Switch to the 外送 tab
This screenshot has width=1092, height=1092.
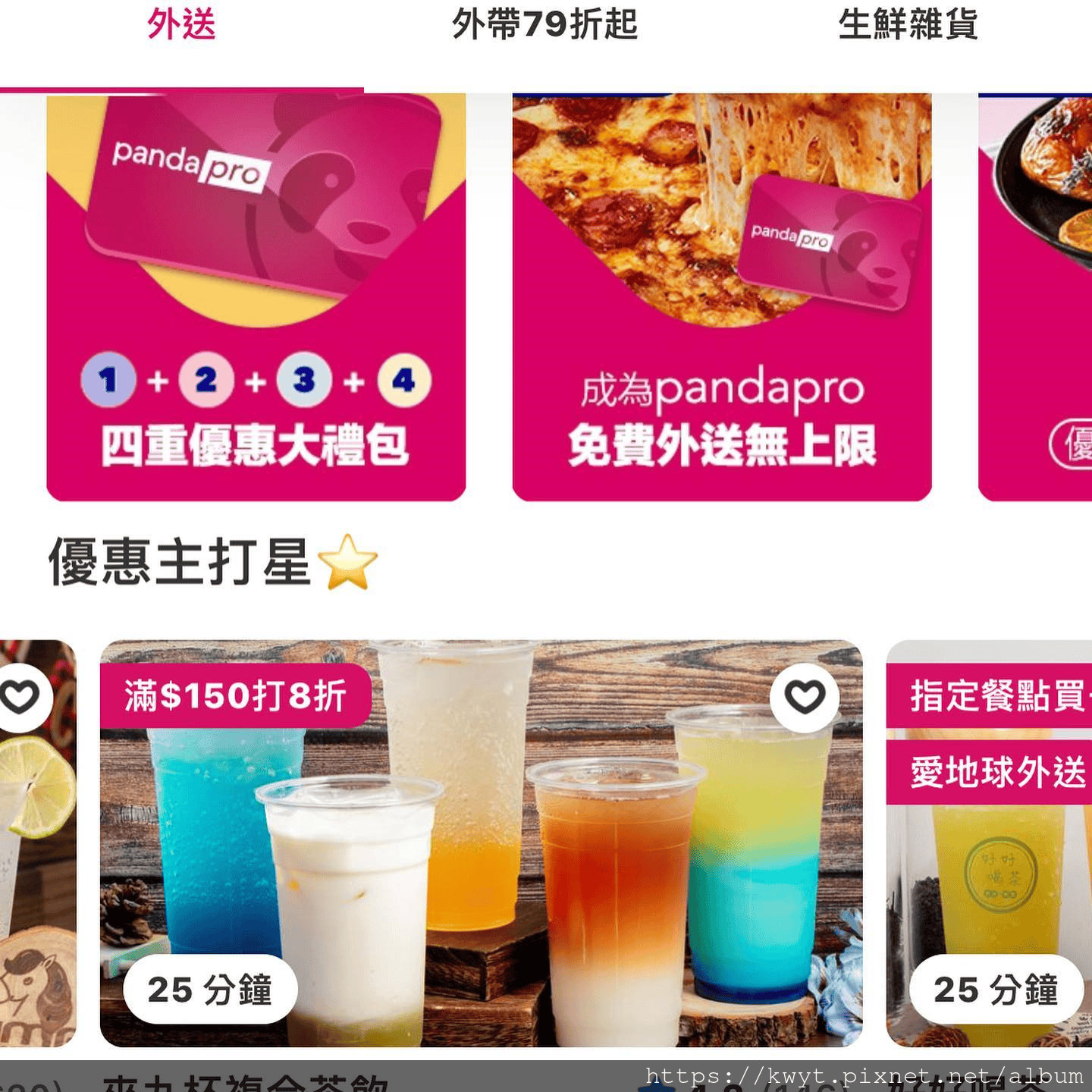click(181, 24)
